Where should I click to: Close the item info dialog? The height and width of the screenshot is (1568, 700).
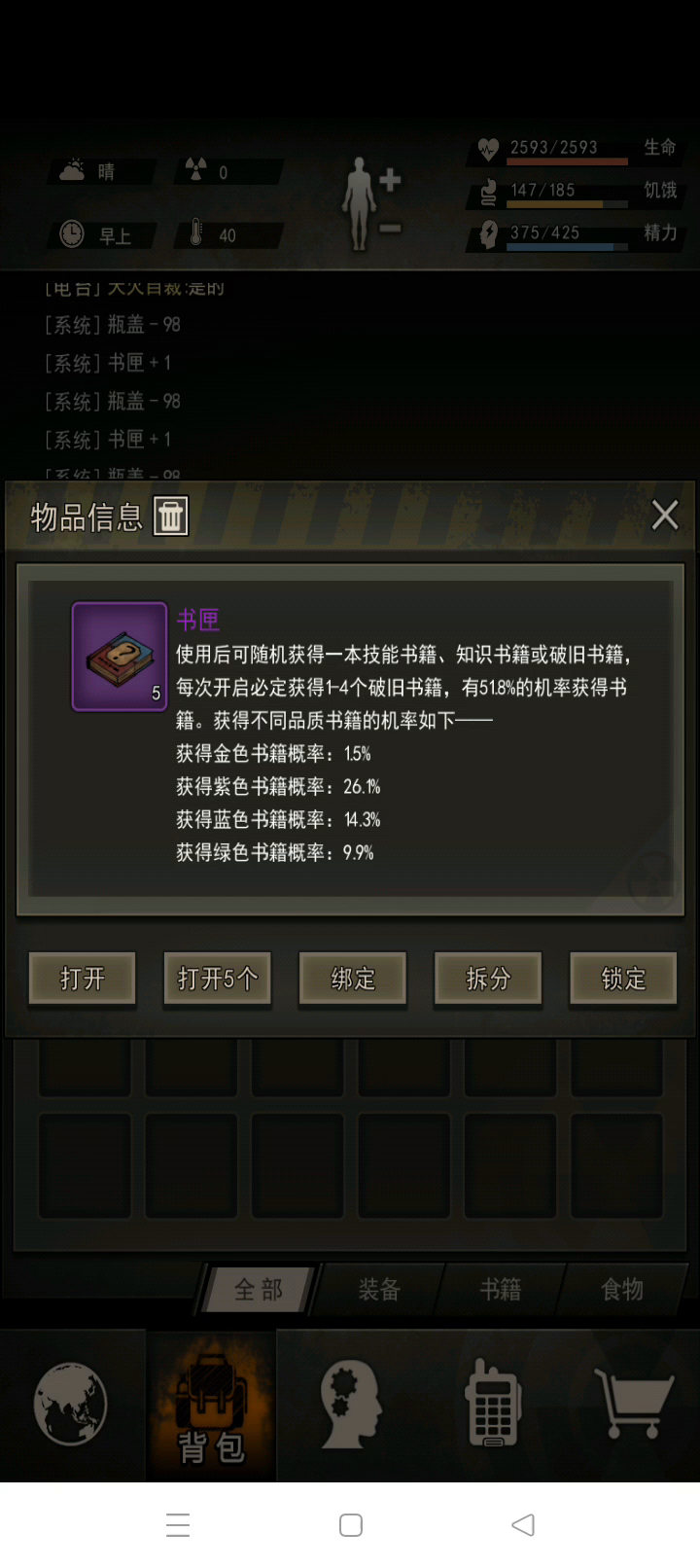coord(664,515)
